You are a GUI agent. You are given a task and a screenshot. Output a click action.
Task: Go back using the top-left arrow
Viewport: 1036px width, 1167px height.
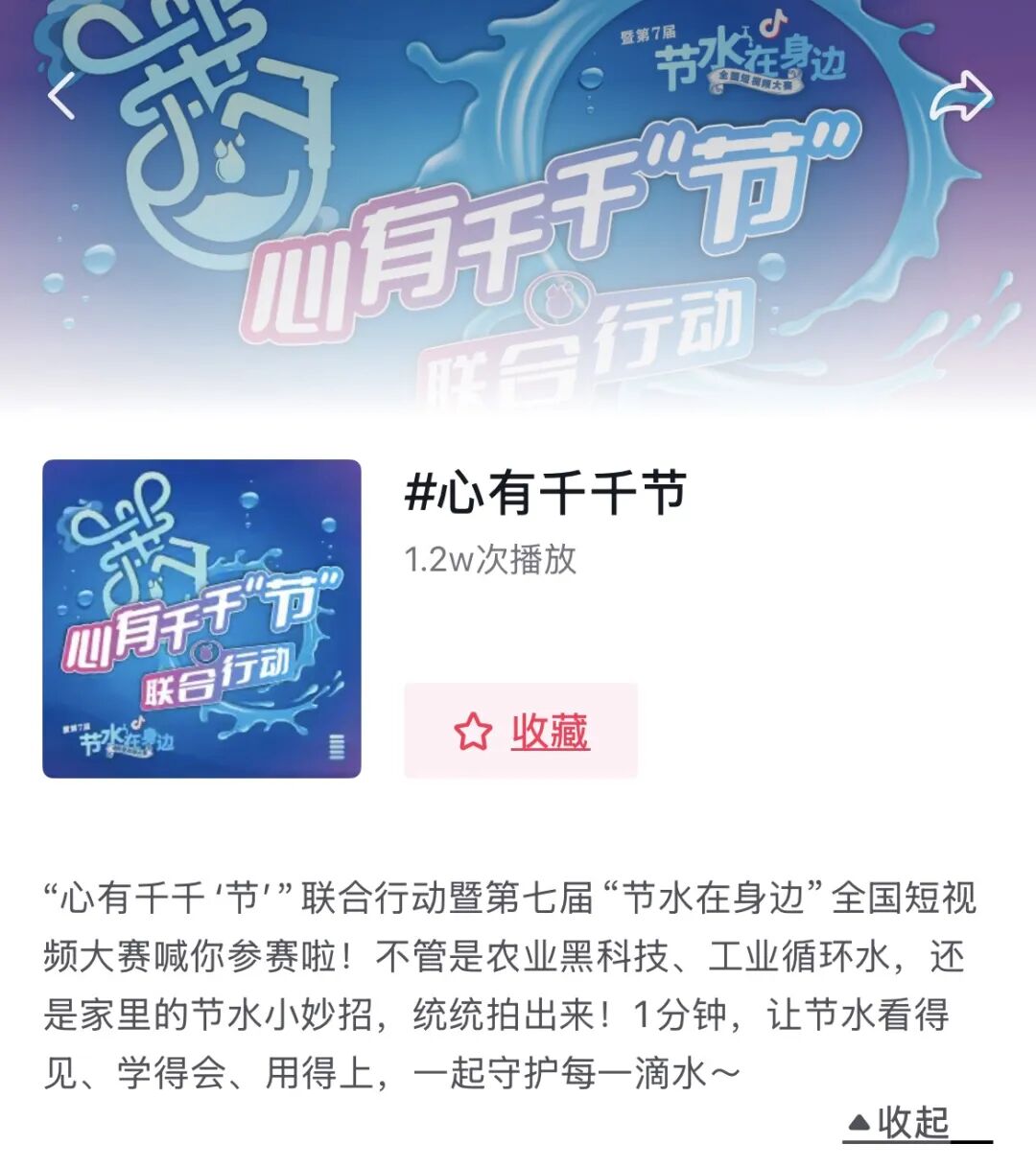click(x=61, y=96)
